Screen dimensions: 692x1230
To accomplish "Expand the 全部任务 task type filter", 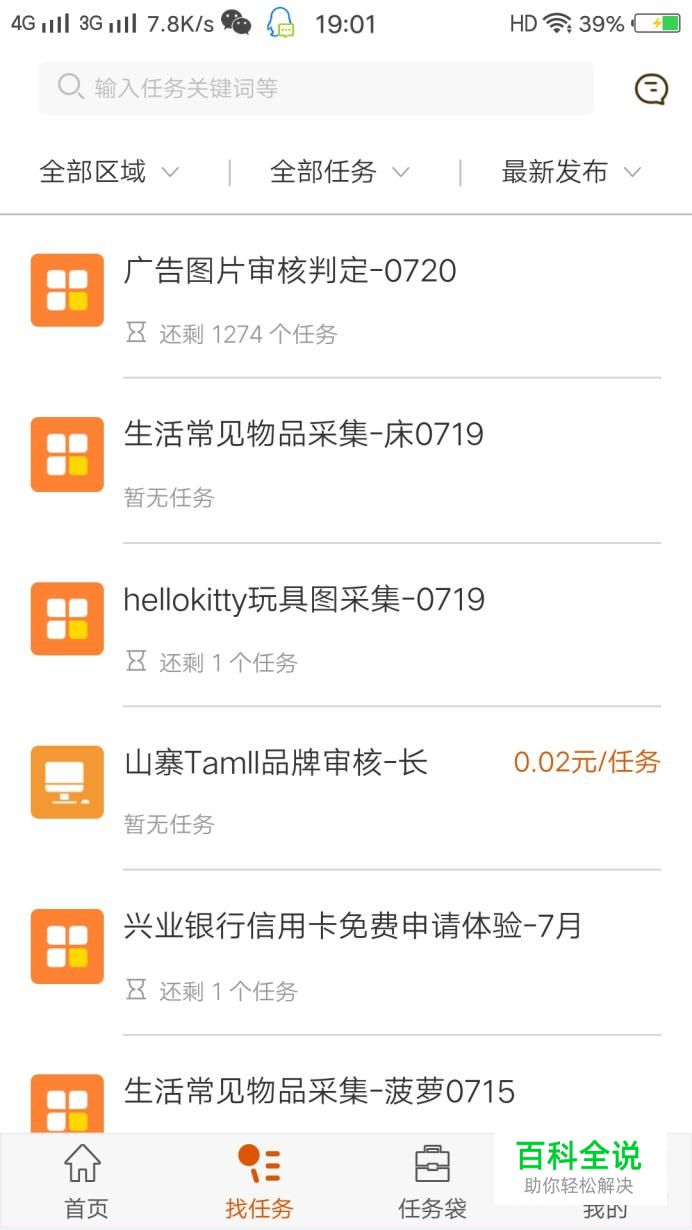I will (340, 172).
